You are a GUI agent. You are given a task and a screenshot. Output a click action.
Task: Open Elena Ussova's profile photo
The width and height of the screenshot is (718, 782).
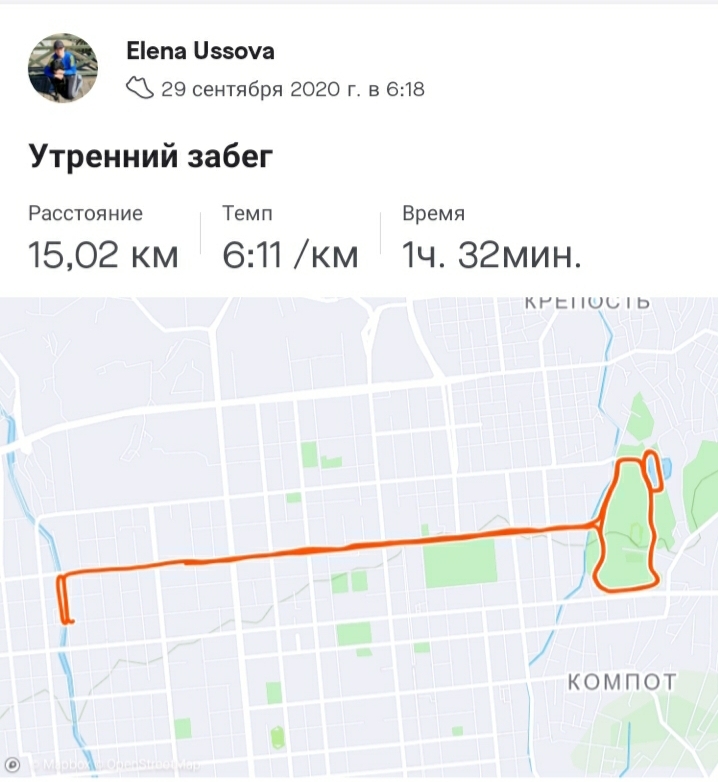(x=62, y=67)
